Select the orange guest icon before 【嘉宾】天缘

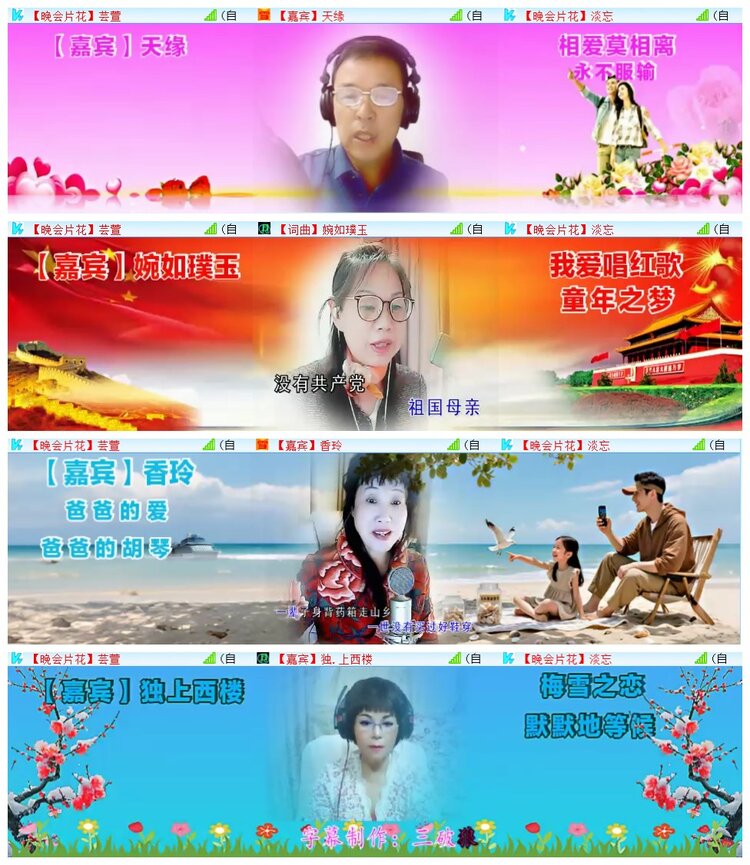click(263, 12)
